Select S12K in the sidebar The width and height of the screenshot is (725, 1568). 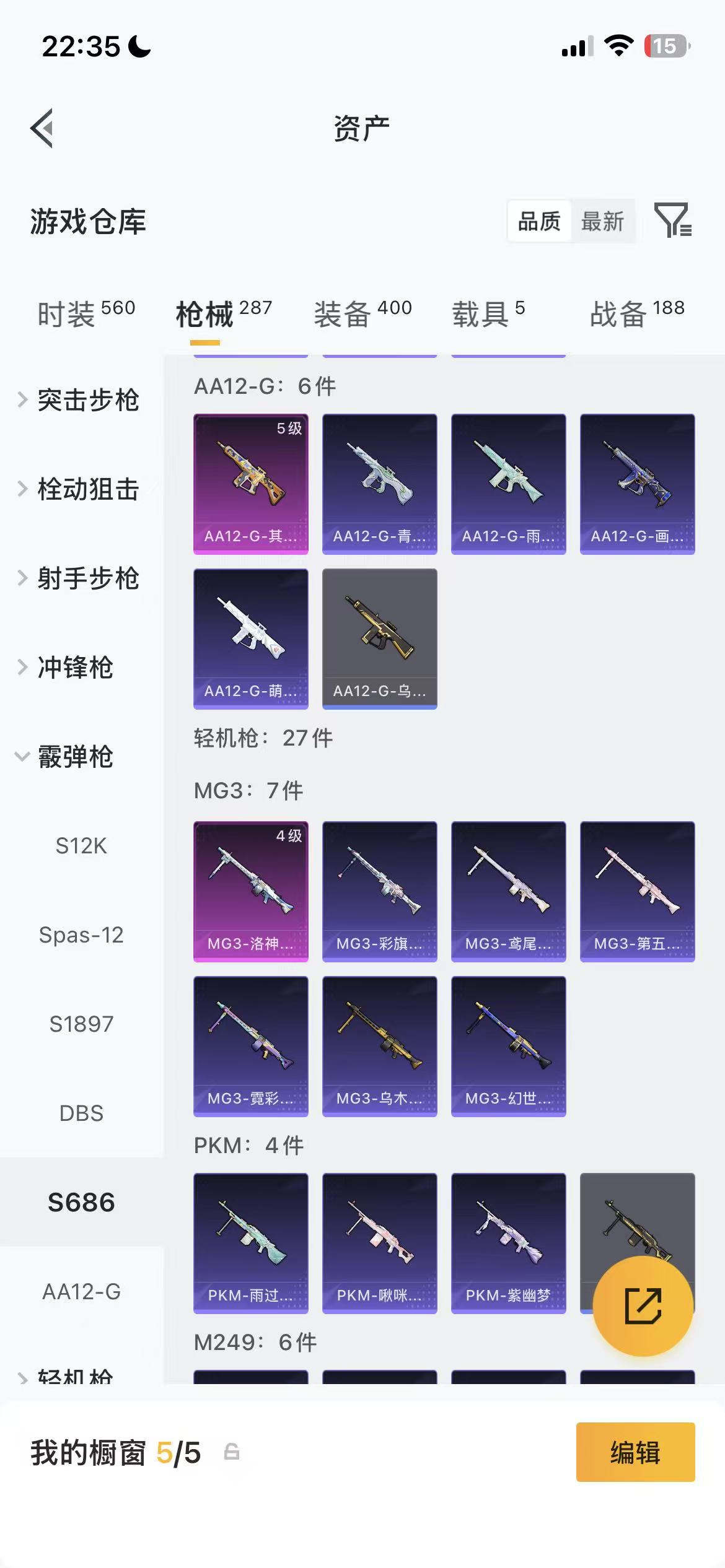[x=81, y=846]
